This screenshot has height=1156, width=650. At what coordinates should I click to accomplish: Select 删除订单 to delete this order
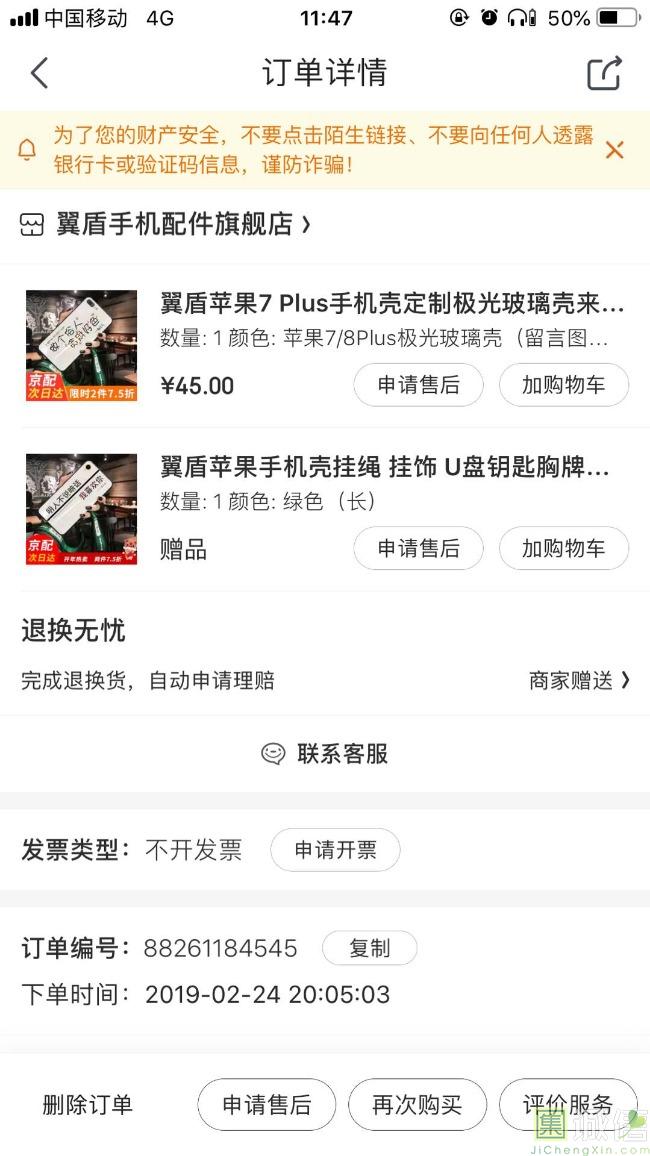pyautogui.click(x=87, y=1105)
